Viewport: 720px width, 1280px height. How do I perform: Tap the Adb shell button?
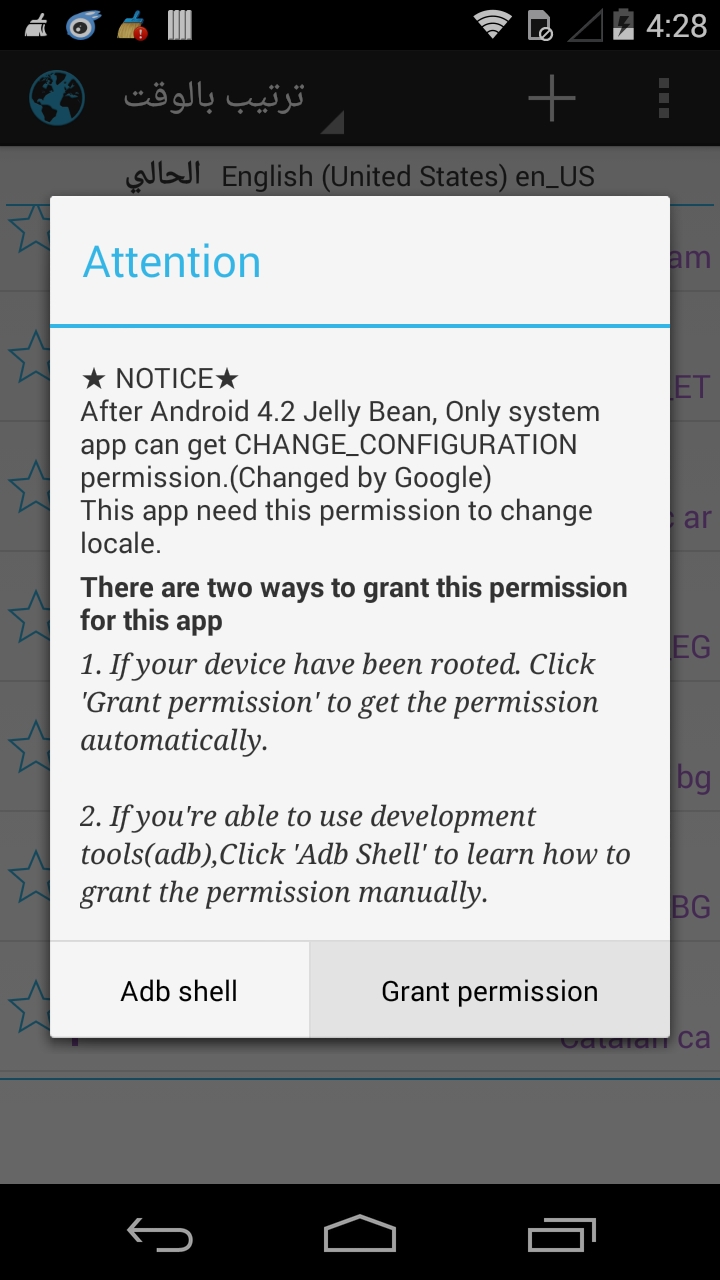click(x=180, y=990)
